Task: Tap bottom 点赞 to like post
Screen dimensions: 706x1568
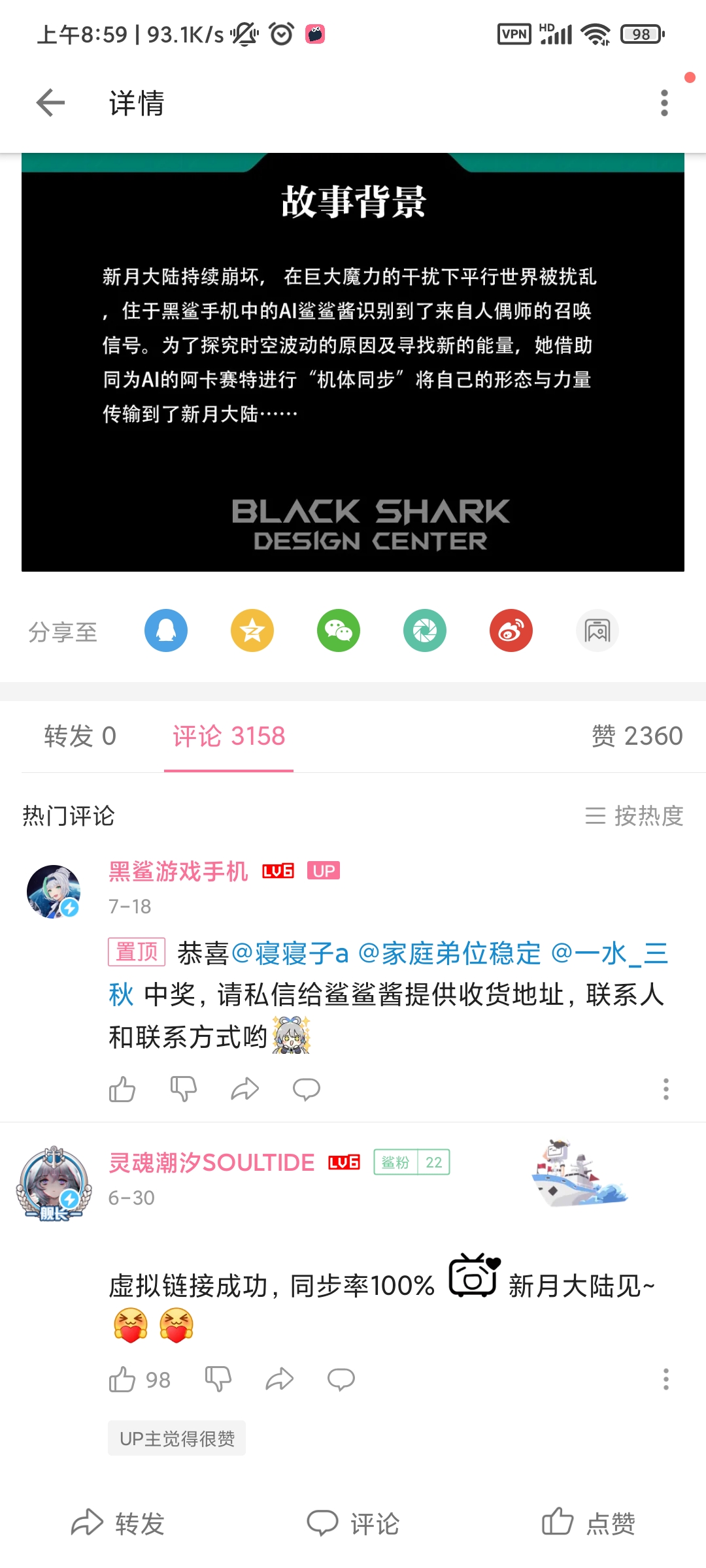Action: point(588,1524)
